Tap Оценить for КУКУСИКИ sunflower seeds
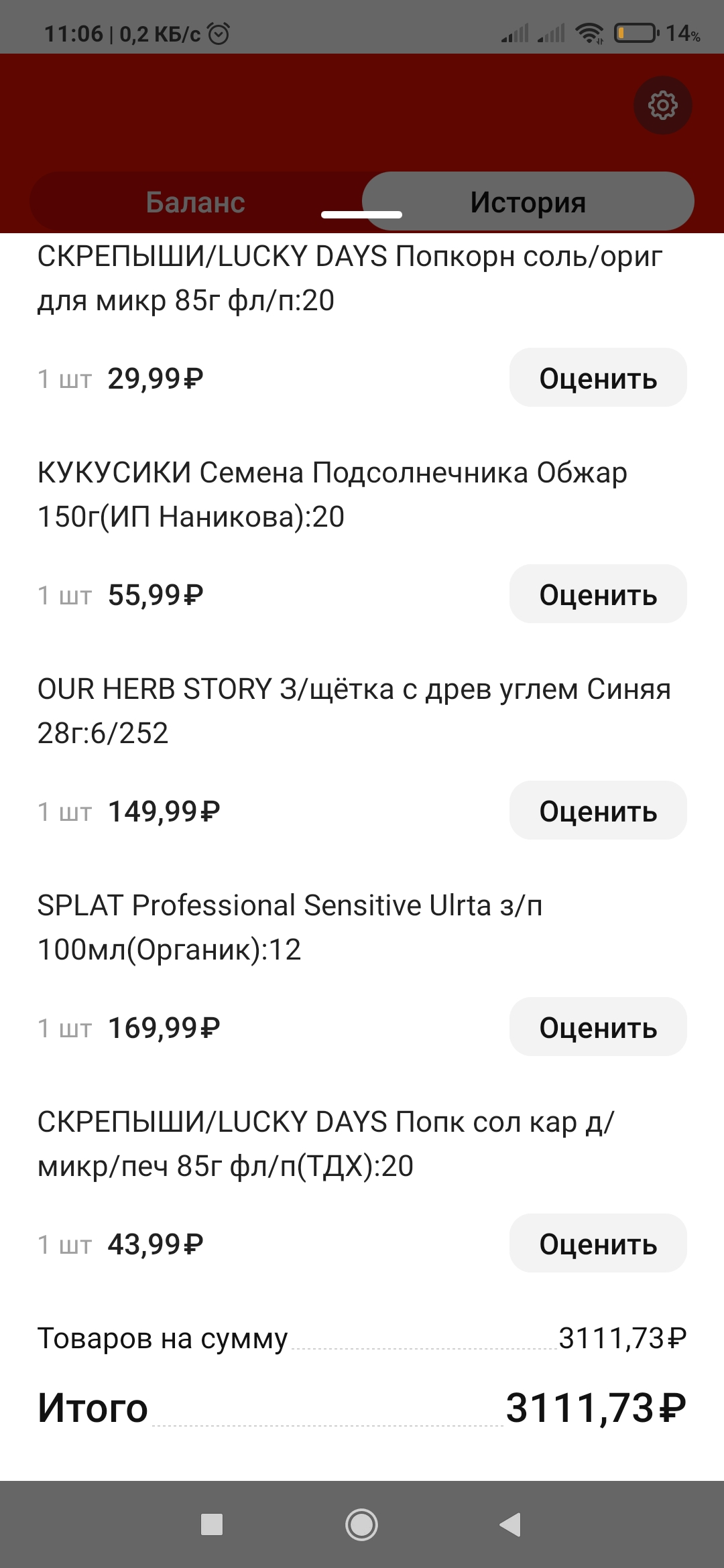Screen dimensions: 724x1568 [x=598, y=594]
